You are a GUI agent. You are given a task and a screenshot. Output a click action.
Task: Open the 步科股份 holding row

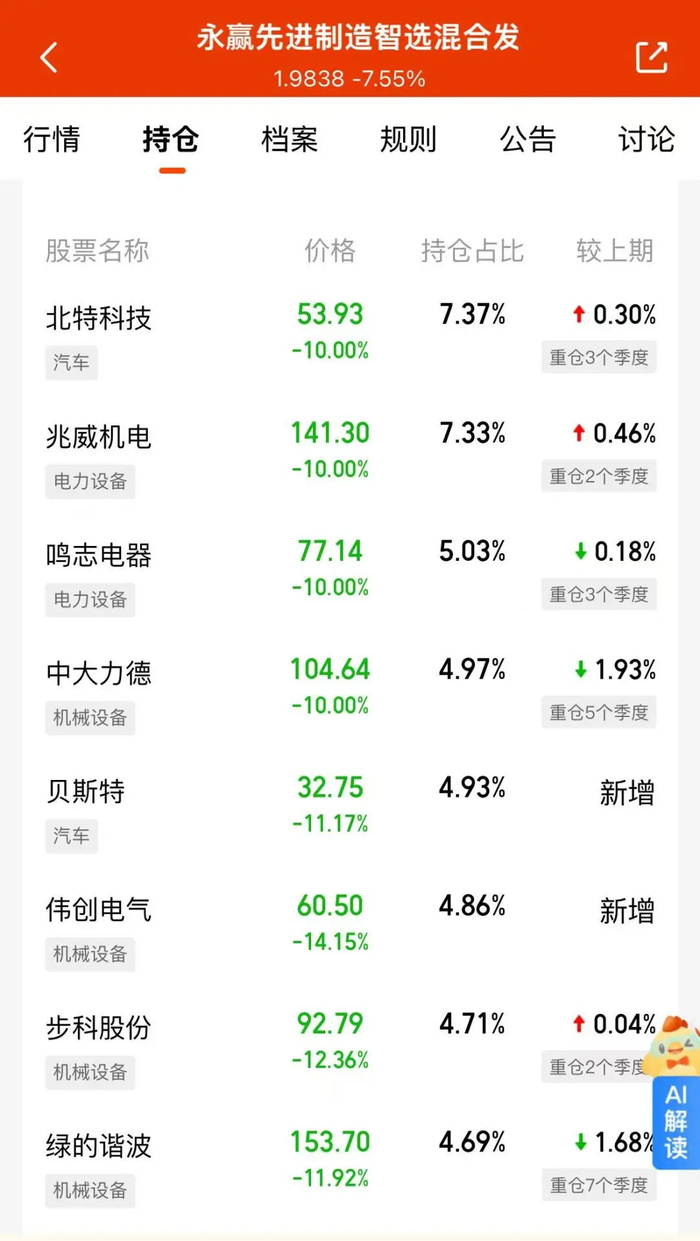[99, 1027]
